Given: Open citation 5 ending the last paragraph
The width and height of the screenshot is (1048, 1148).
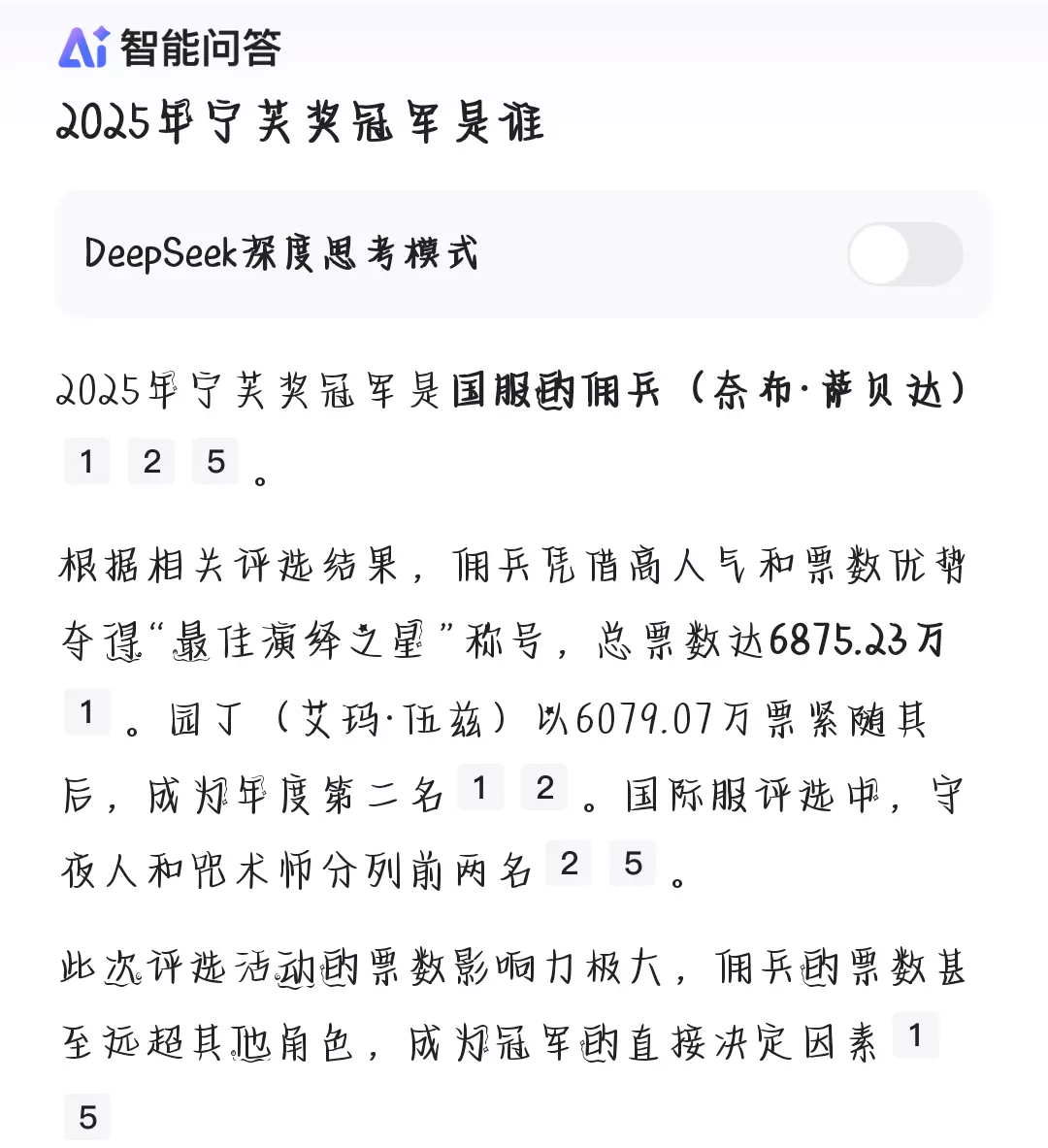Looking at the screenshot, I should pos(87,1117).
